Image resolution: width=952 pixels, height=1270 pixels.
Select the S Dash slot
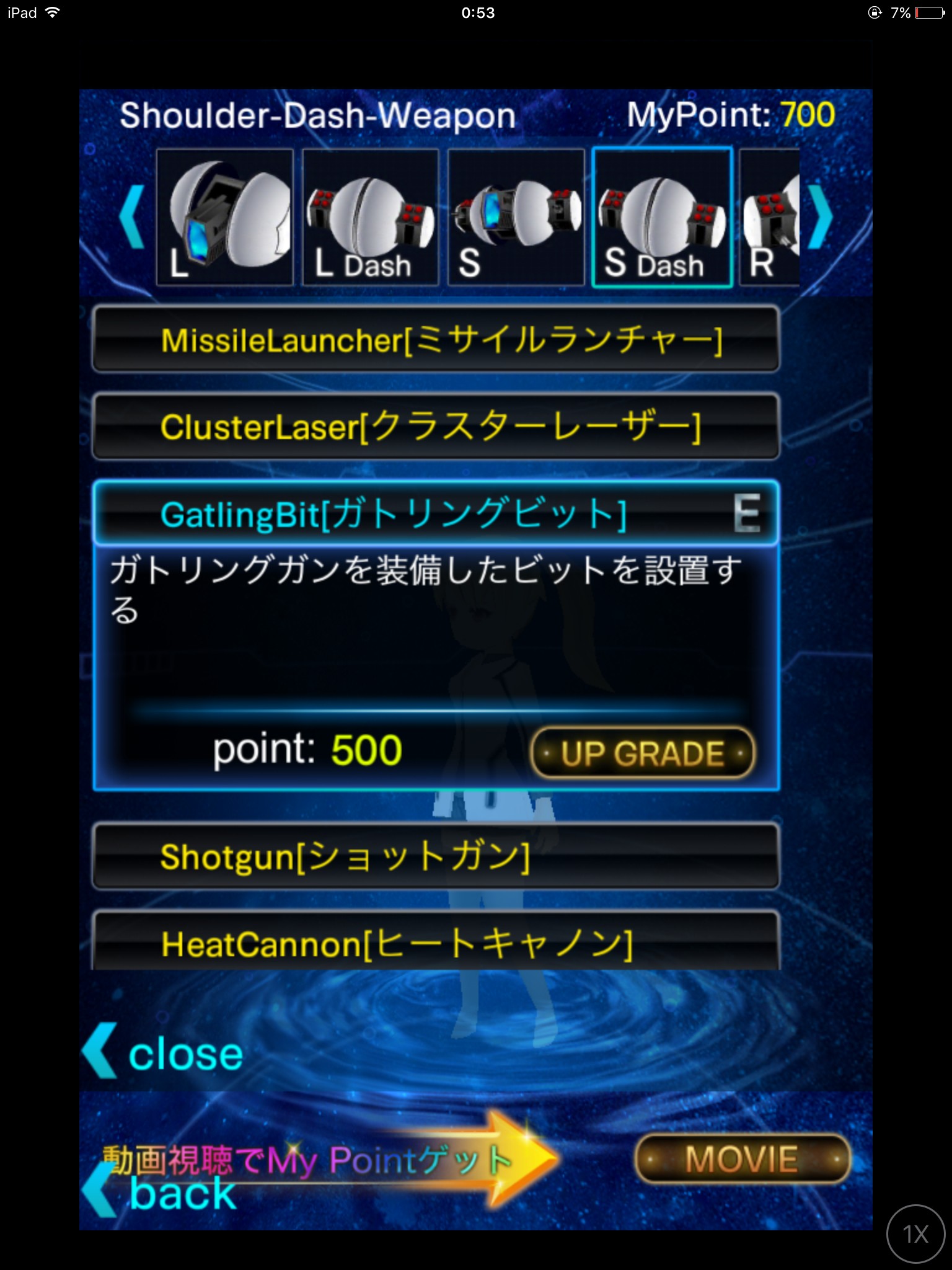click(x=662, y=217)
